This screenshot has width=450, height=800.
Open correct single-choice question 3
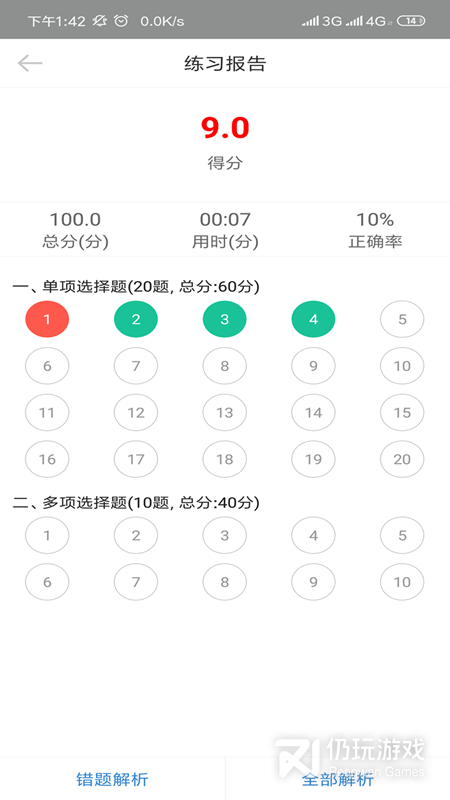coord(224,319)
